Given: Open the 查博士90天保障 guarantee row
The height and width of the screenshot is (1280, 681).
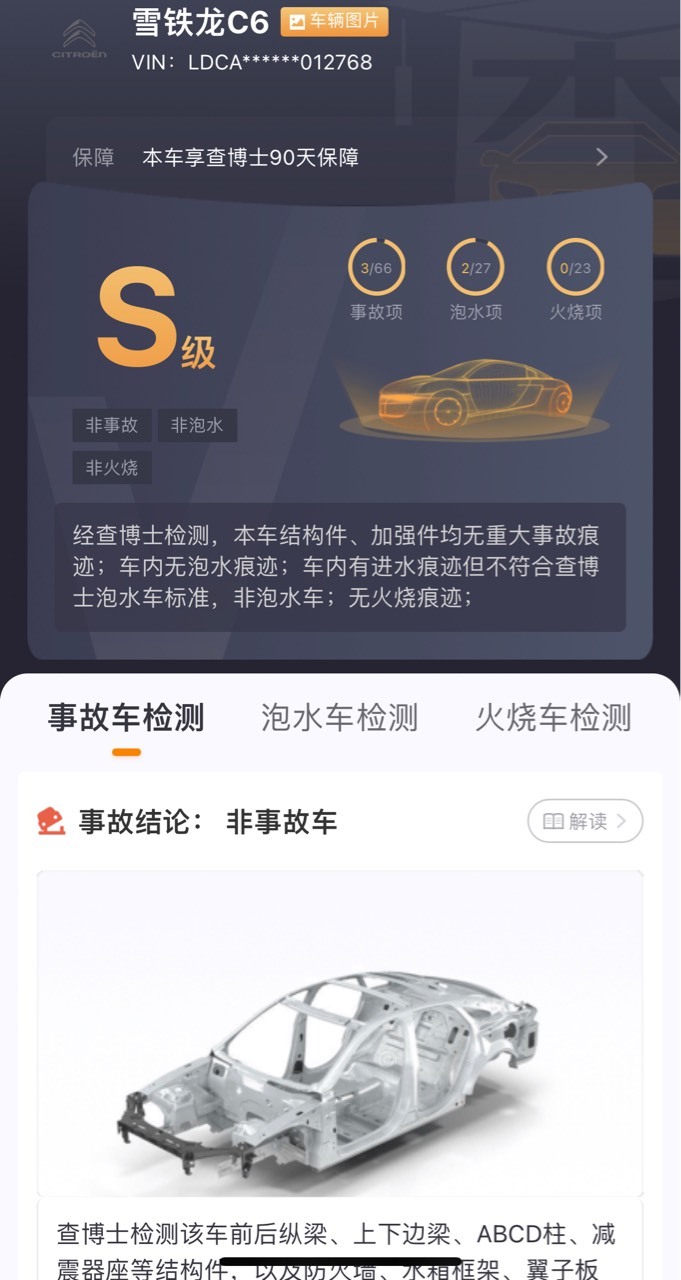Looking at the screenshot, I should click(340, 157).
